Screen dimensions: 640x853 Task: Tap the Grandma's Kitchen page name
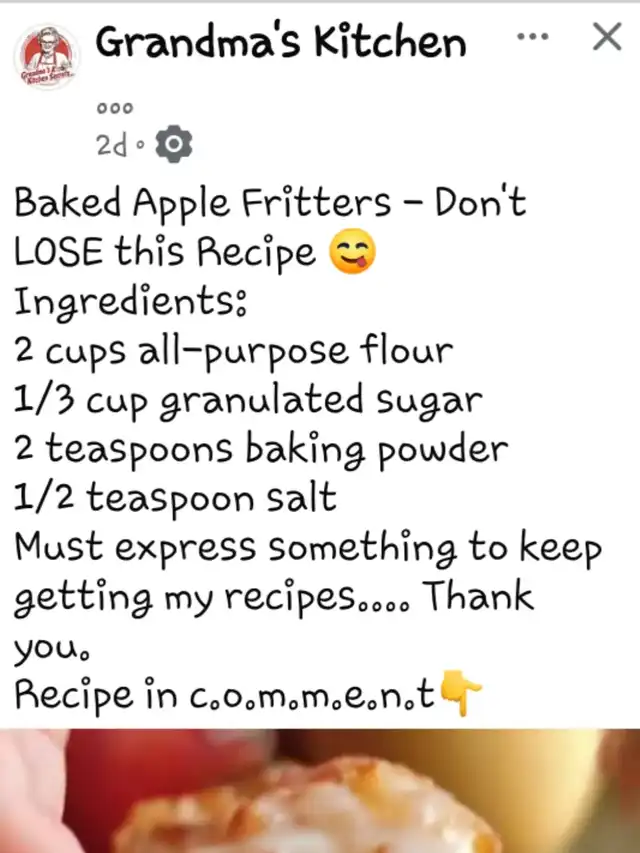281,41
